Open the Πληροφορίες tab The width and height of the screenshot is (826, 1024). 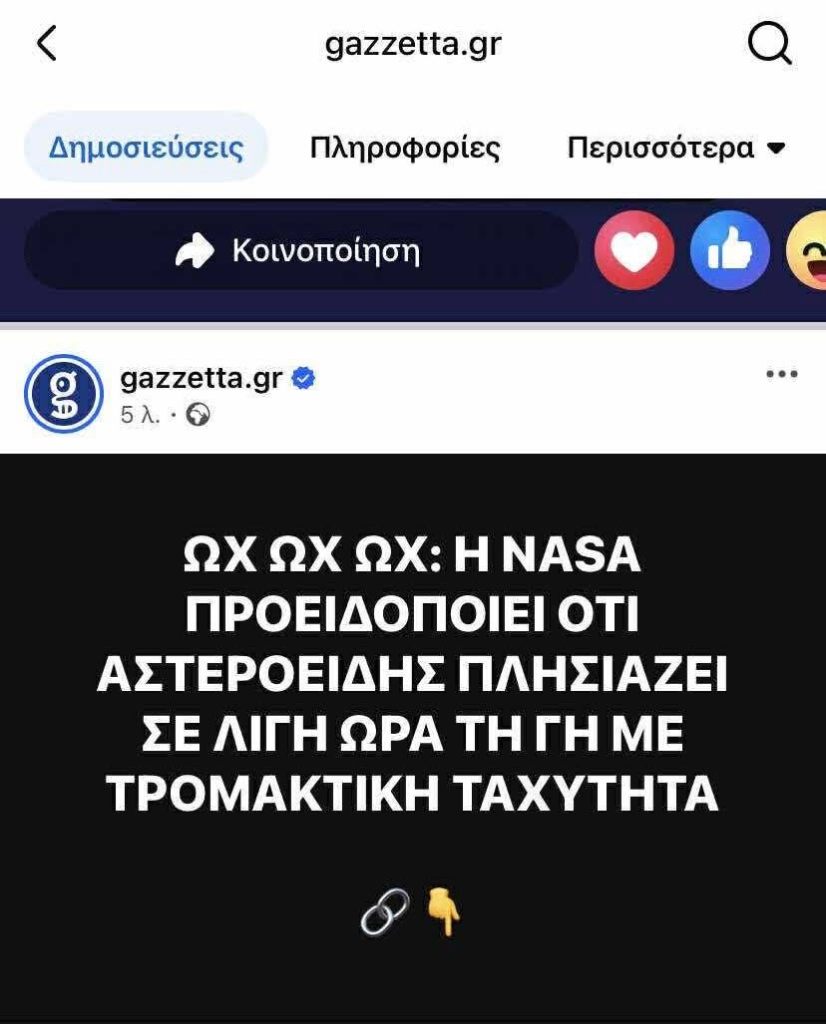pos(405,148)
